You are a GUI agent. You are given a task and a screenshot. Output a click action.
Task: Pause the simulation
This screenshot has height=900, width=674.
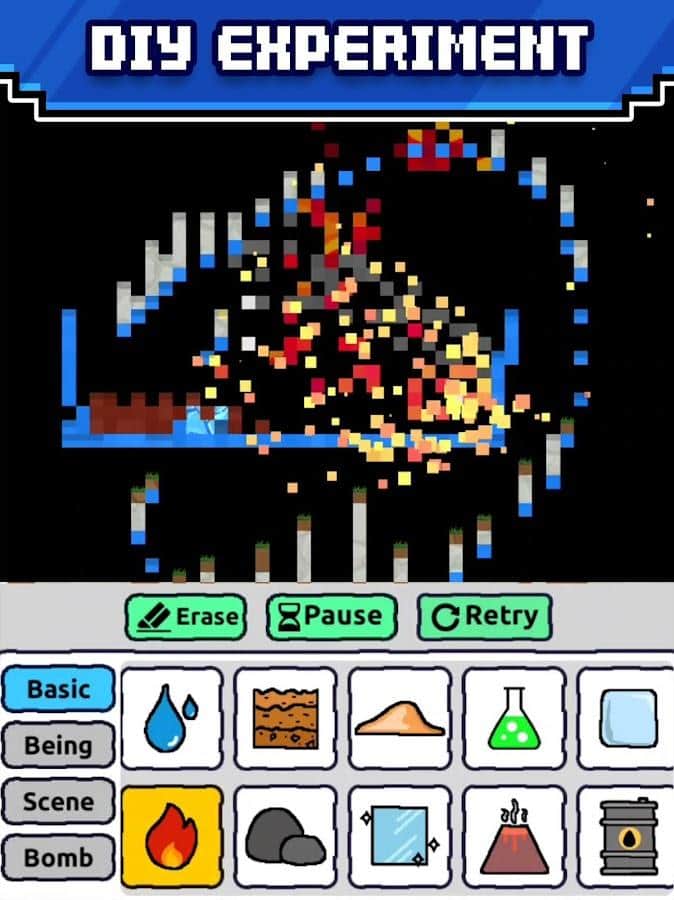click(x=331, y=617)
